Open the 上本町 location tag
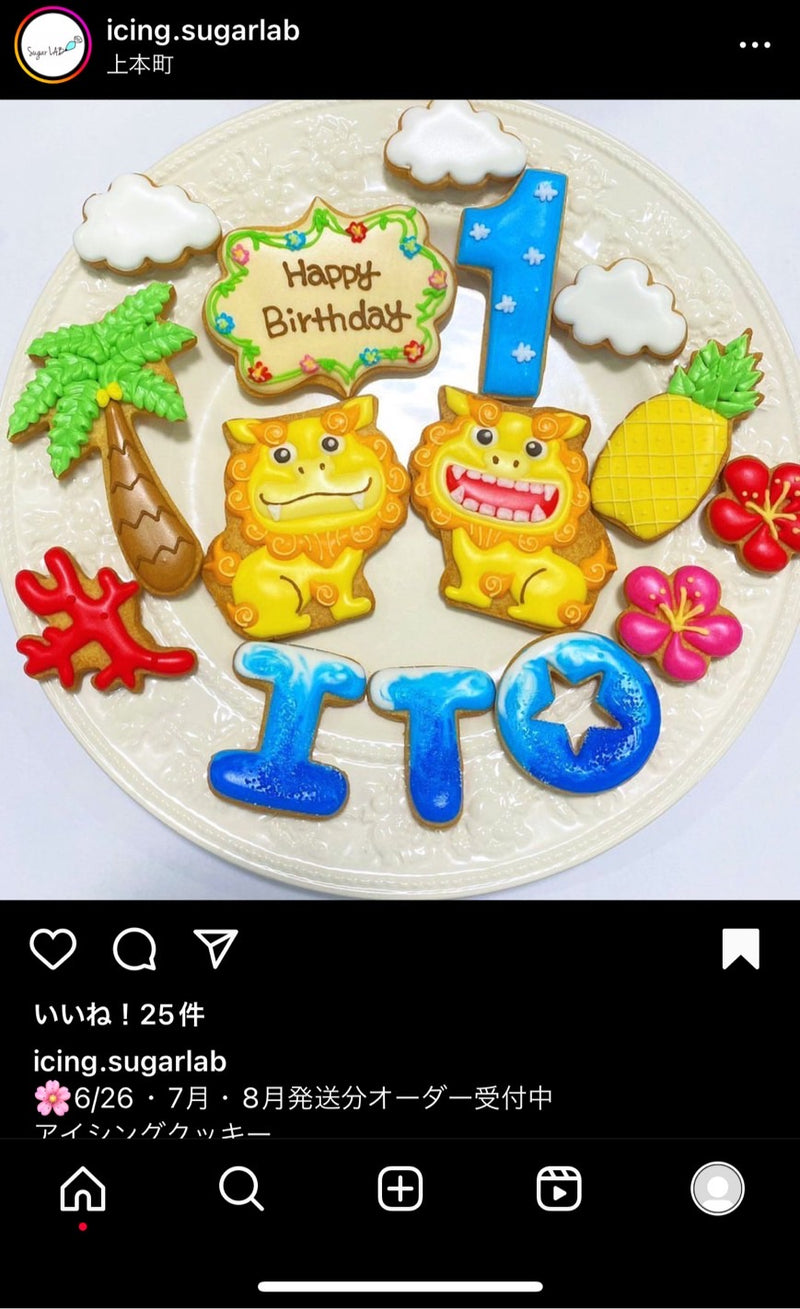Image resolution: width=800 pixels, height=1309 pixels. tap(140, 65)
